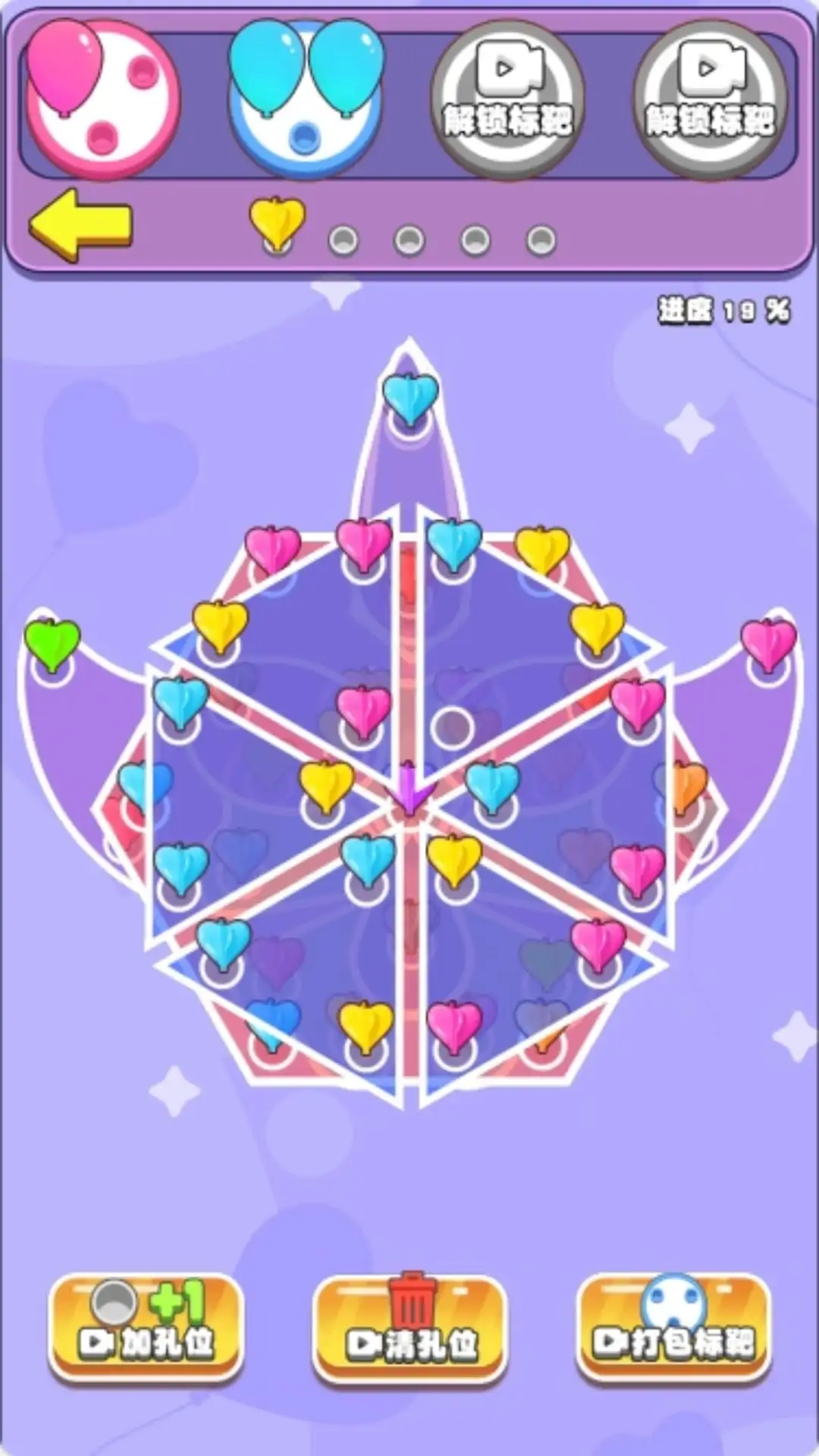The height and width of the screenshot is (1456, 819).
Task: Tap the 打包标靶 pack-target button
Action: pyautogui.click(x=673, y=1329)
